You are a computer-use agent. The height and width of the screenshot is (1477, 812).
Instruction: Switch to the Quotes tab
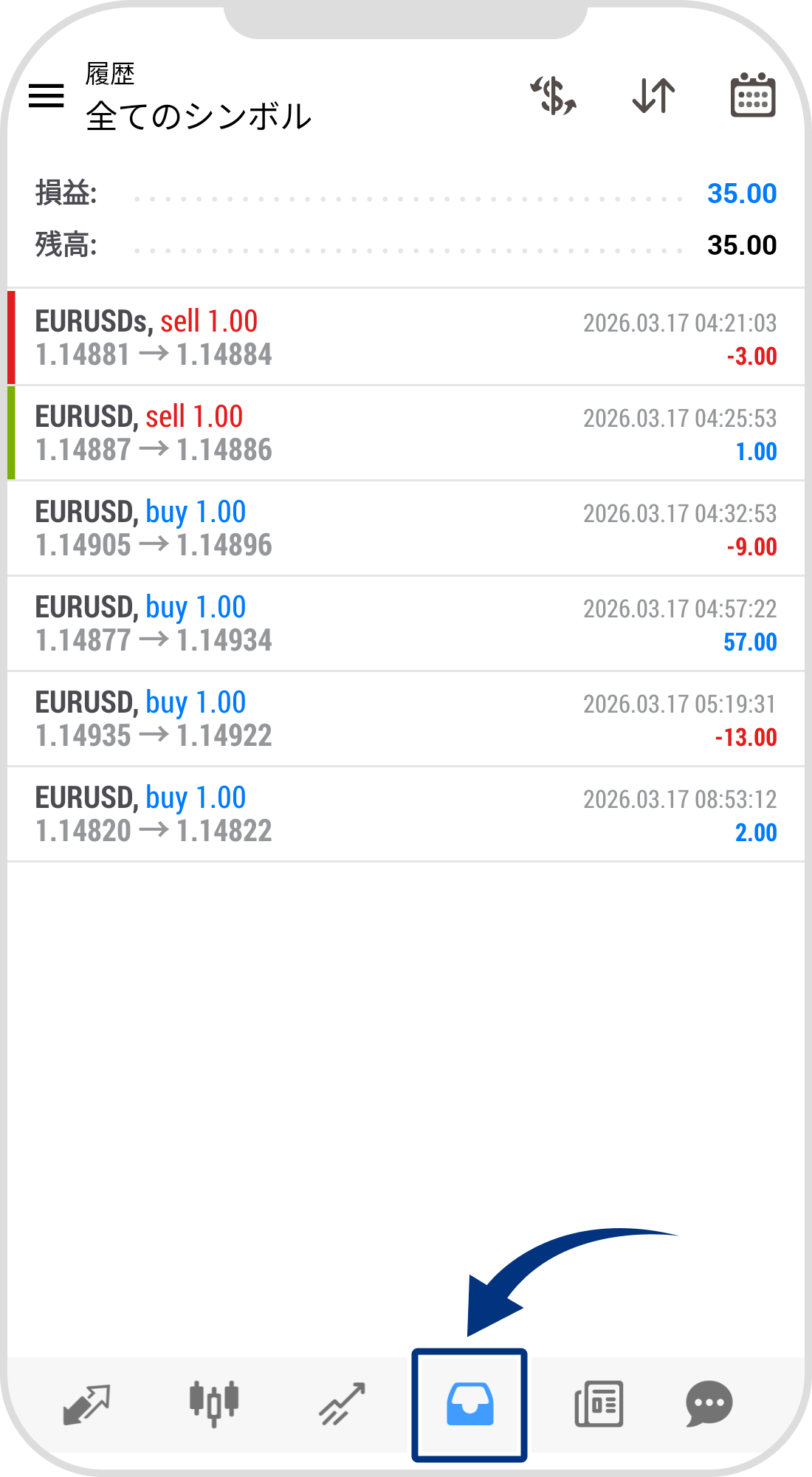[86, 1403]
